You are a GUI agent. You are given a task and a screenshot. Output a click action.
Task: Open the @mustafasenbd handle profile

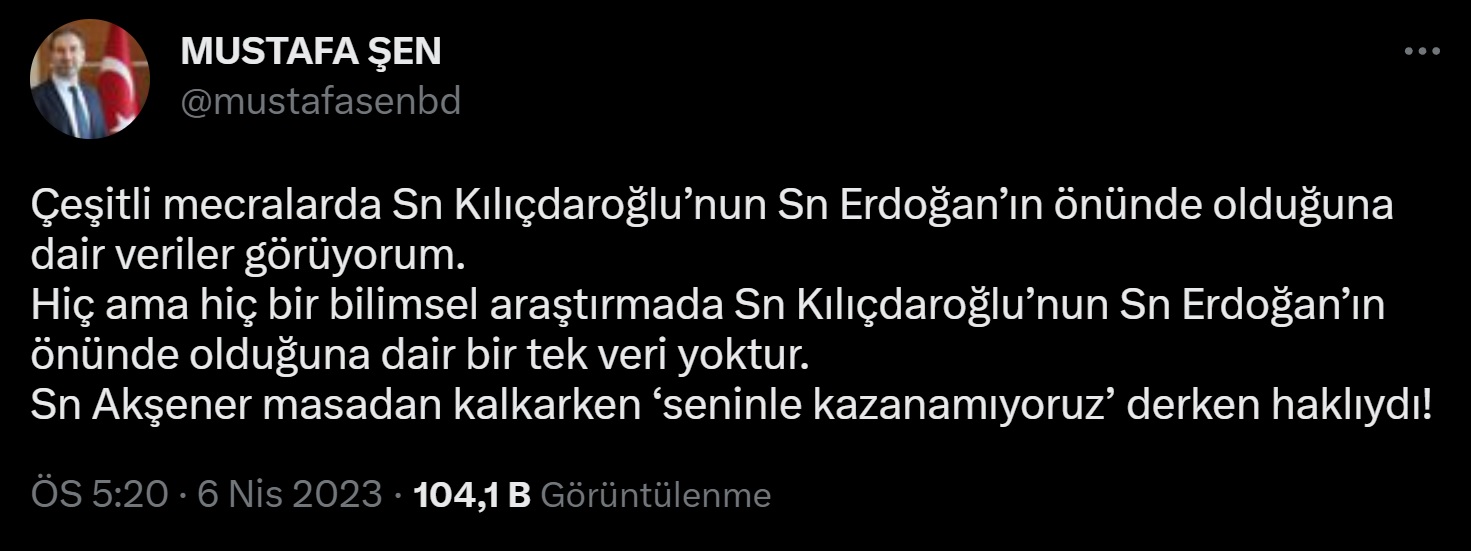pyautogui.click(x=320, y=100)
